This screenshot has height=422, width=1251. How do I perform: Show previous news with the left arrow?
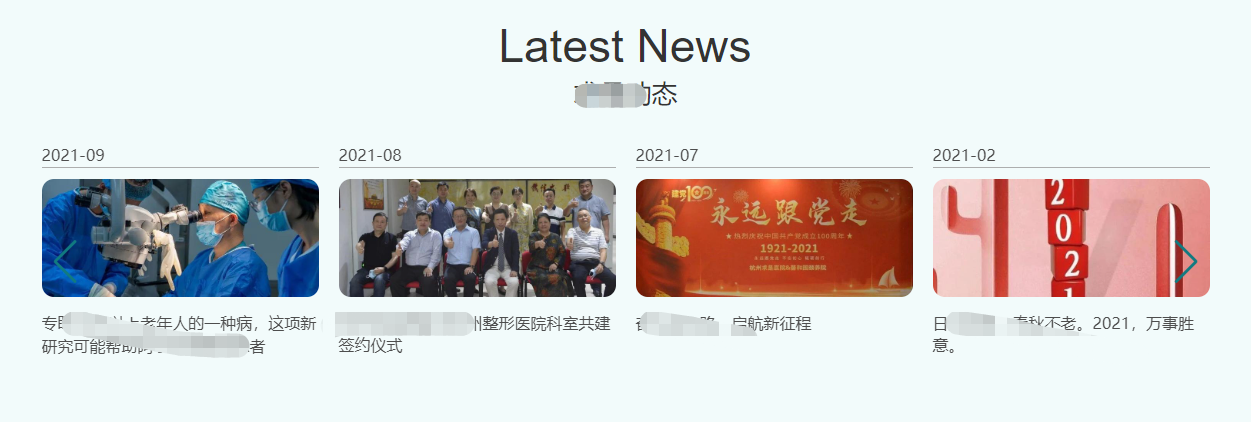(x=65, y=262)
